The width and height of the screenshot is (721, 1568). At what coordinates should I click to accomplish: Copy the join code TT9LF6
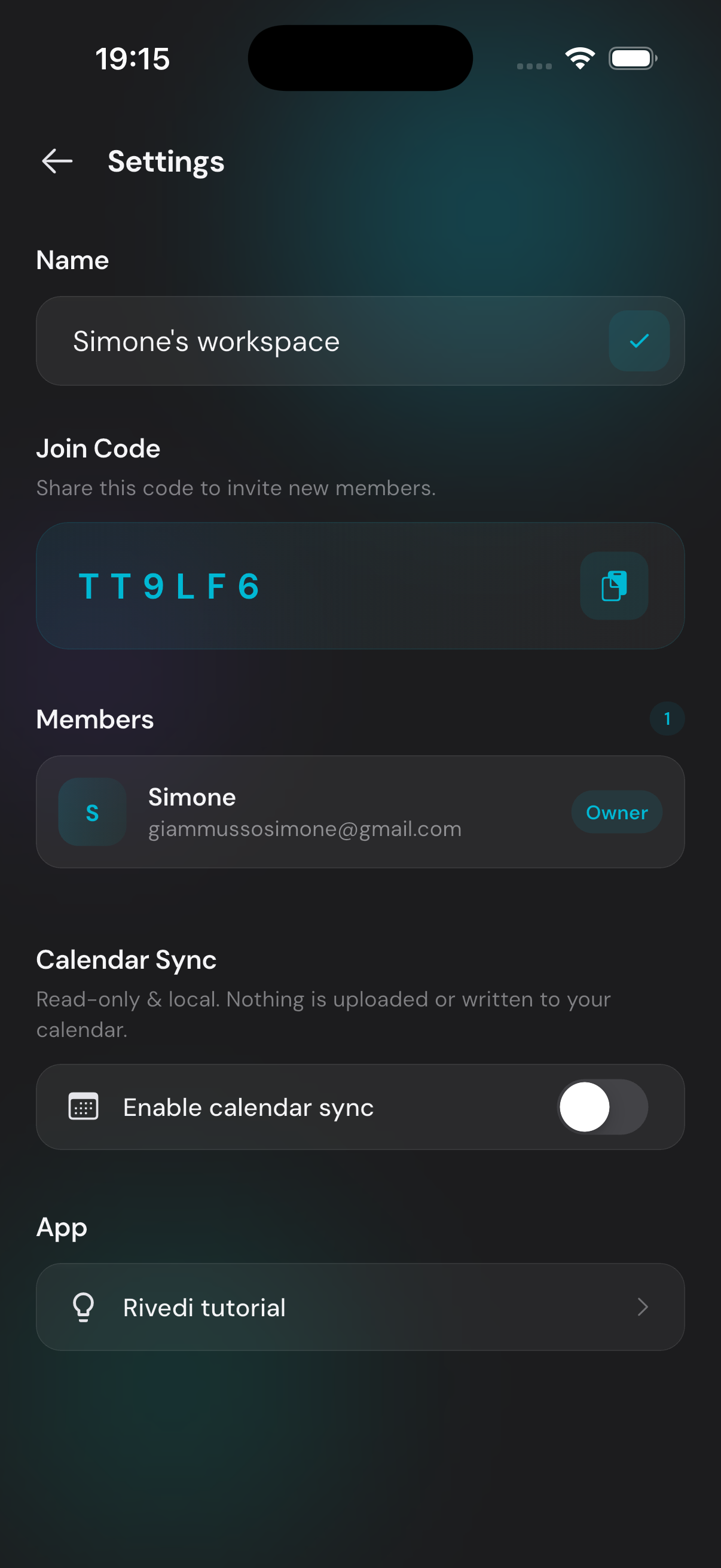[614, 585]
